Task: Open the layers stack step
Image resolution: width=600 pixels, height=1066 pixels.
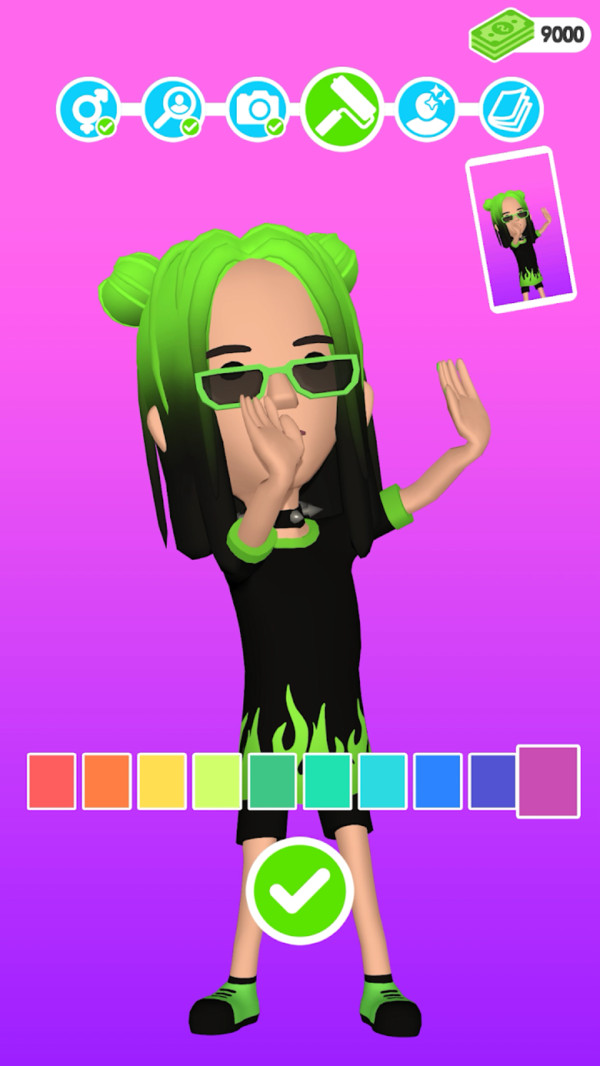Action: (512, 108)
